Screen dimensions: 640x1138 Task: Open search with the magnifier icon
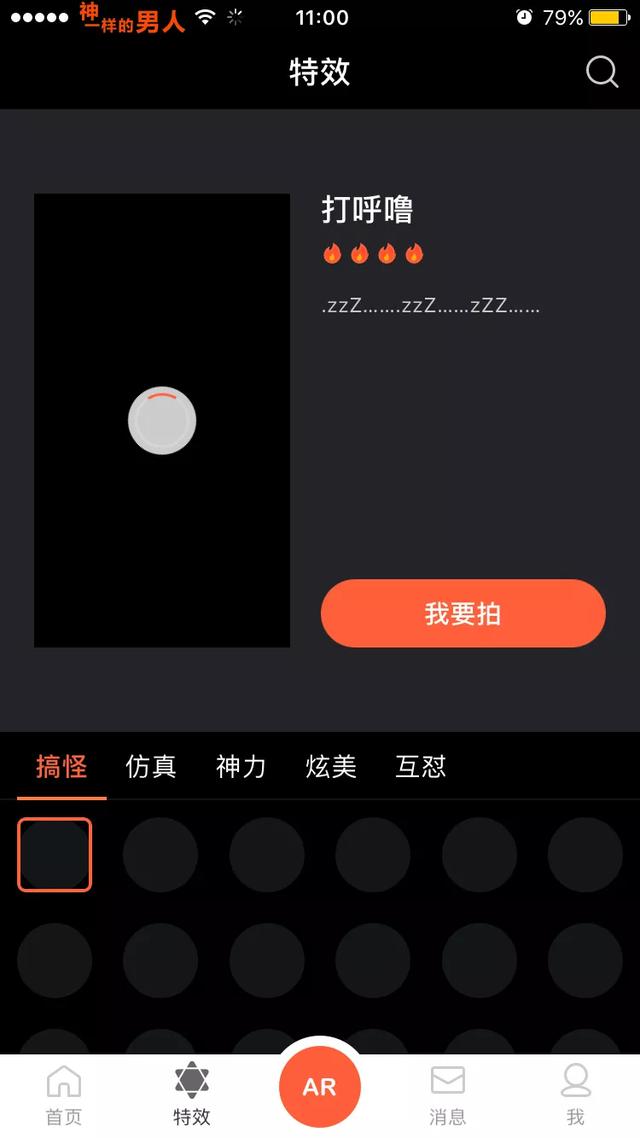[601, 72]
